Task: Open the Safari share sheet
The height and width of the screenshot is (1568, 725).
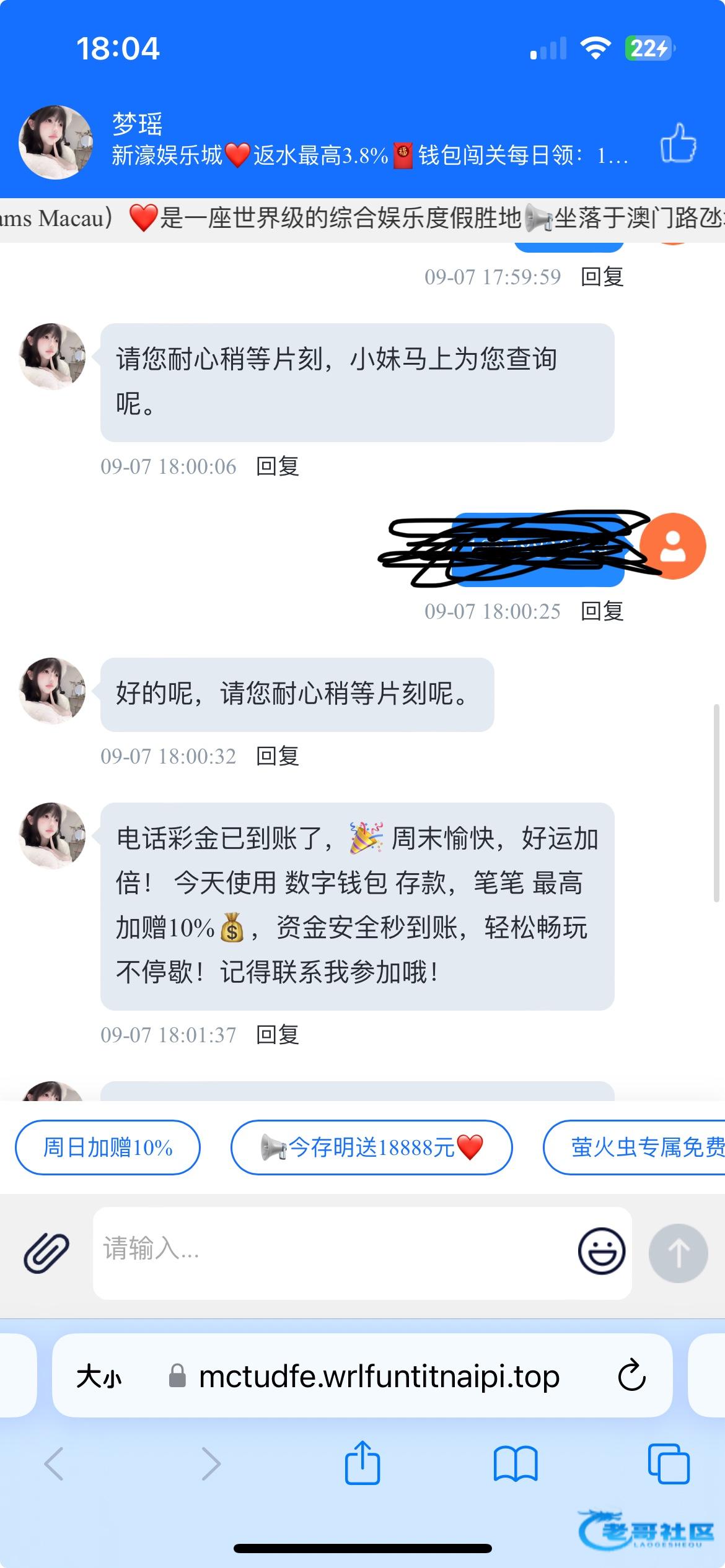Action: point(362,1464)
